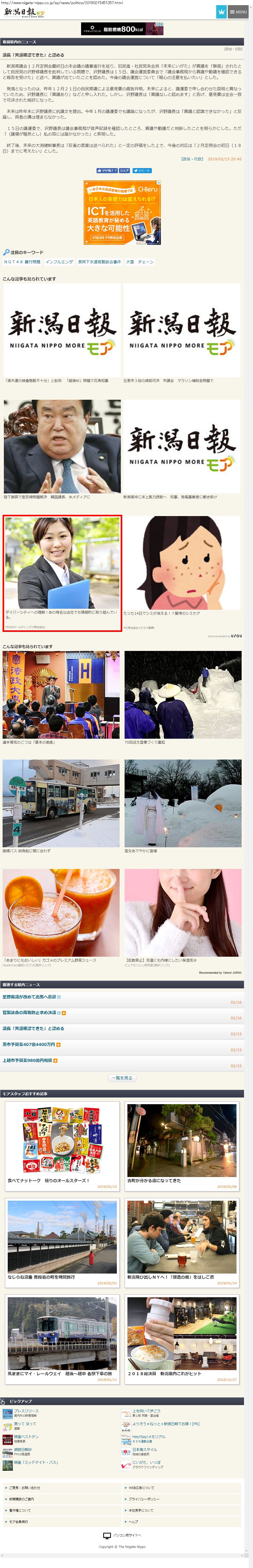Select the NGT48 暴行問題 keyword

(22, 262)
